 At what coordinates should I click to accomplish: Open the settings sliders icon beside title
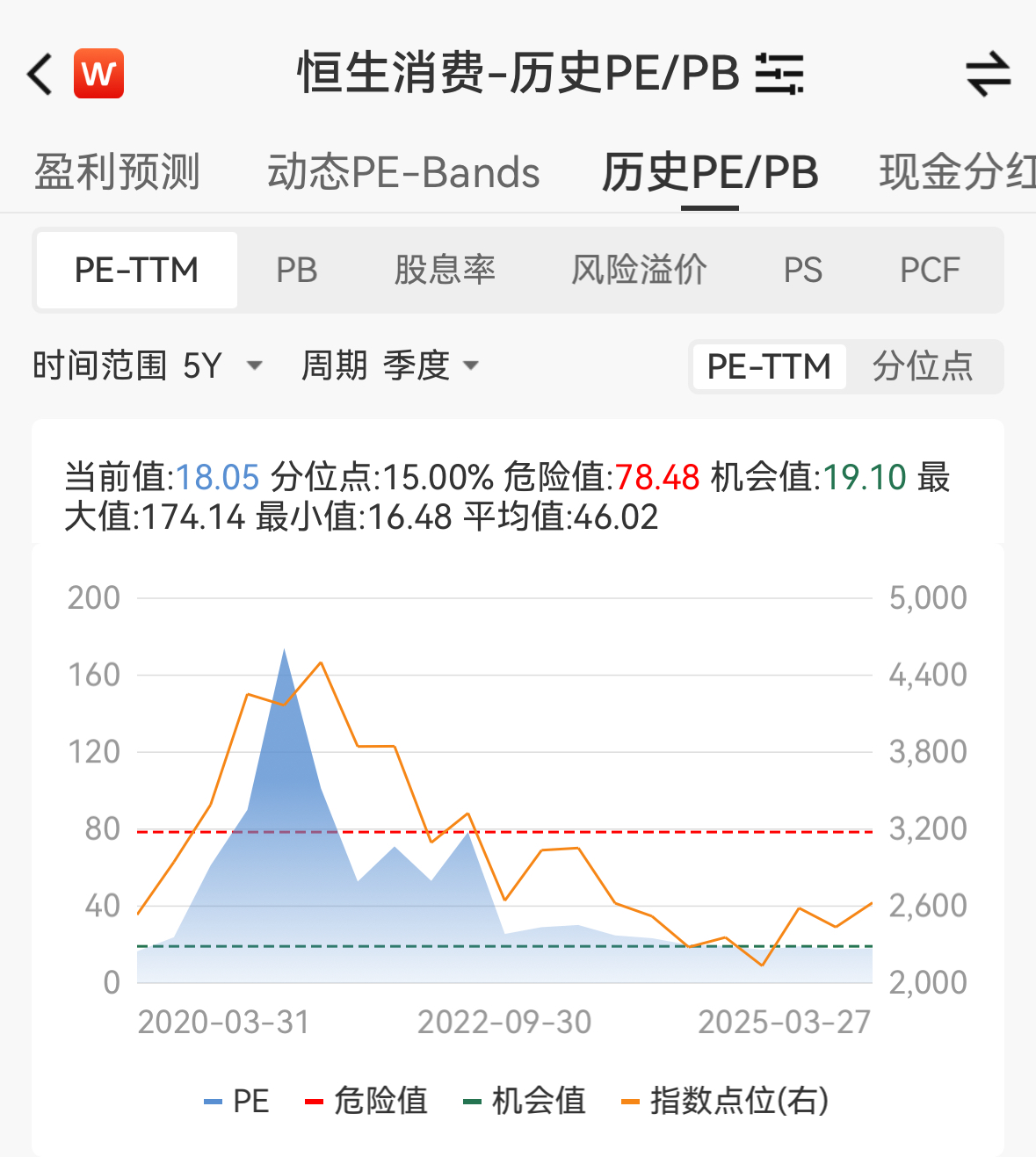(x=779, y=74)
